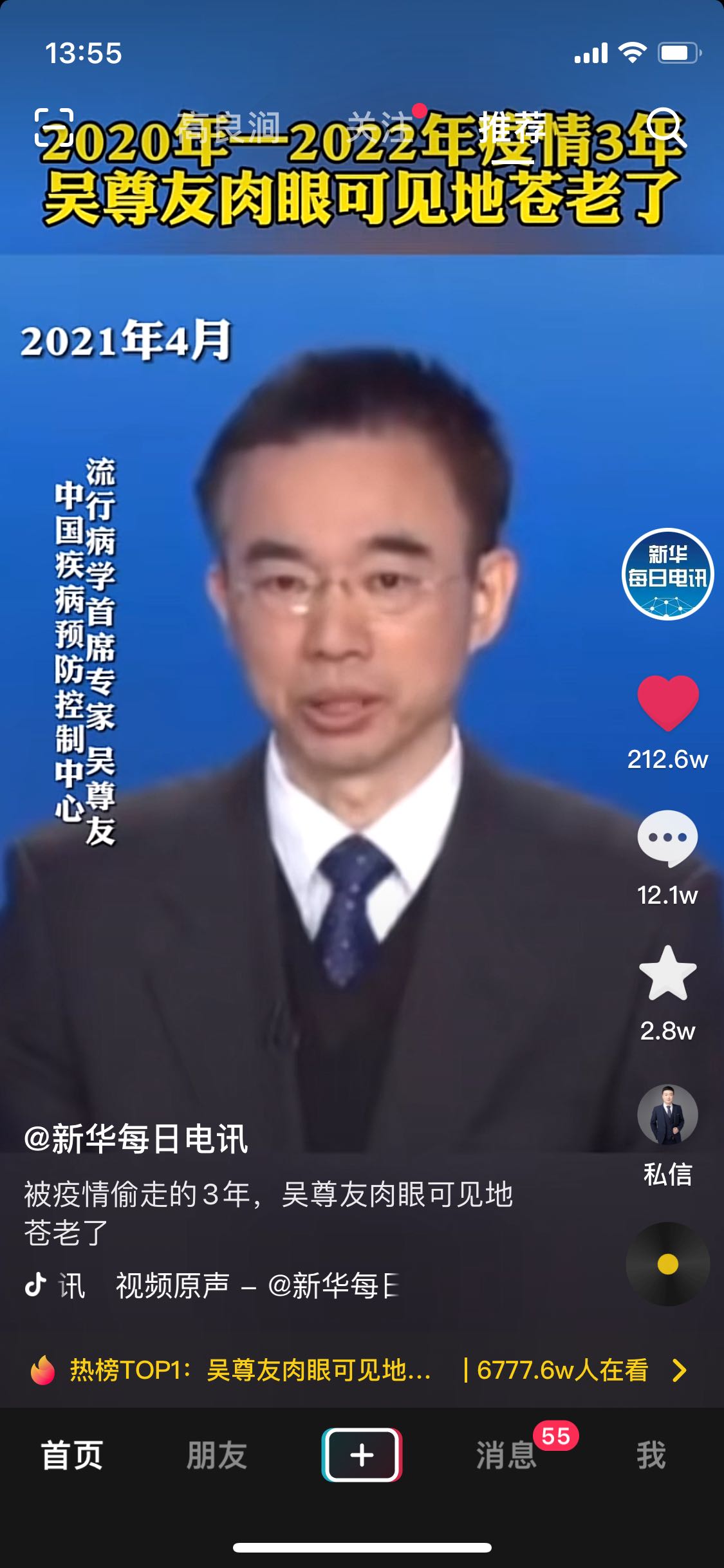Image resolution: width=724 pixels, height=1568 pixels.
Task: Switch to the 关注 tab
Action: pos(380,127)
